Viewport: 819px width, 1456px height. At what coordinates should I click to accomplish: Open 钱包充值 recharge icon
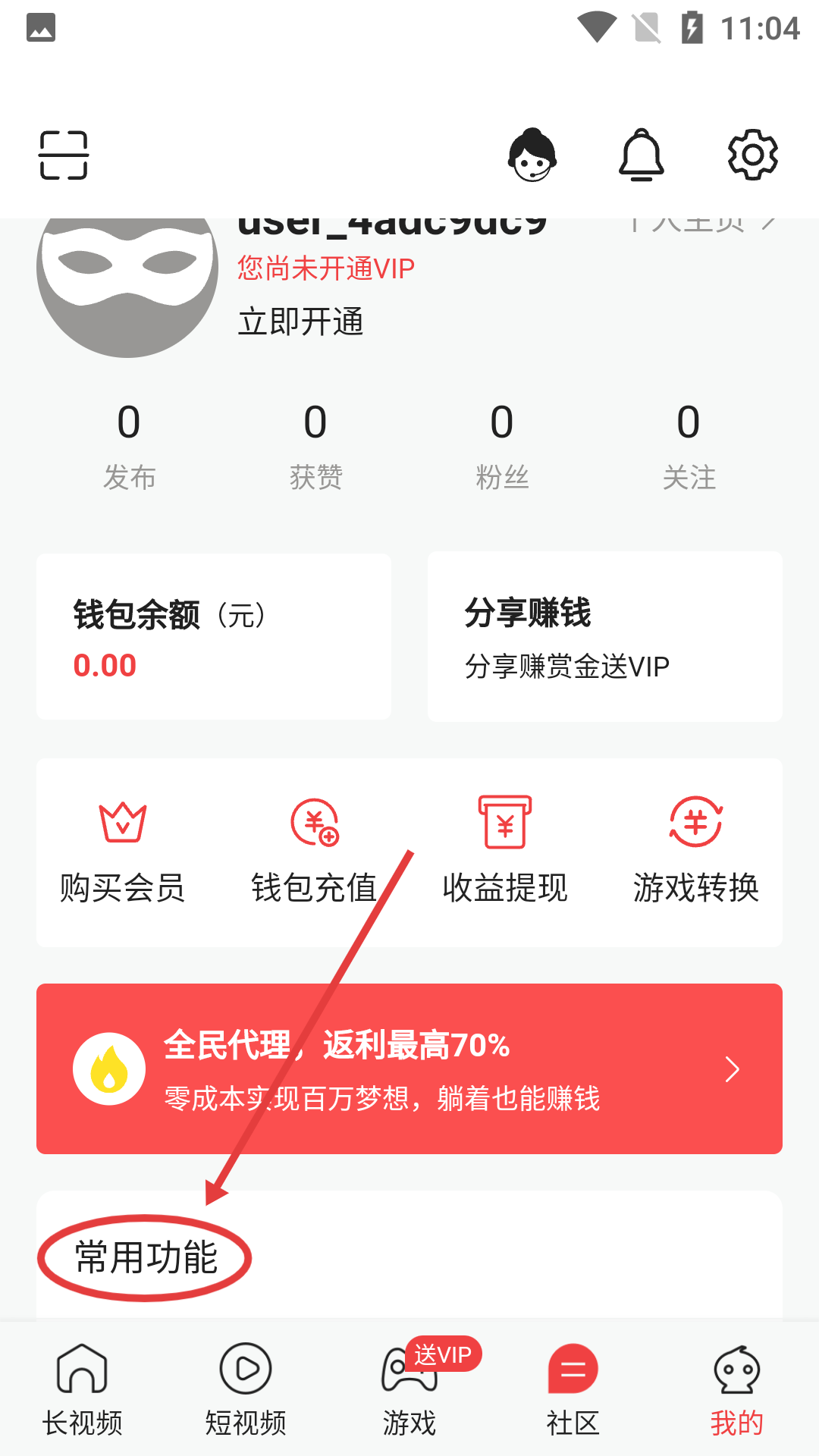coord(313,823)
